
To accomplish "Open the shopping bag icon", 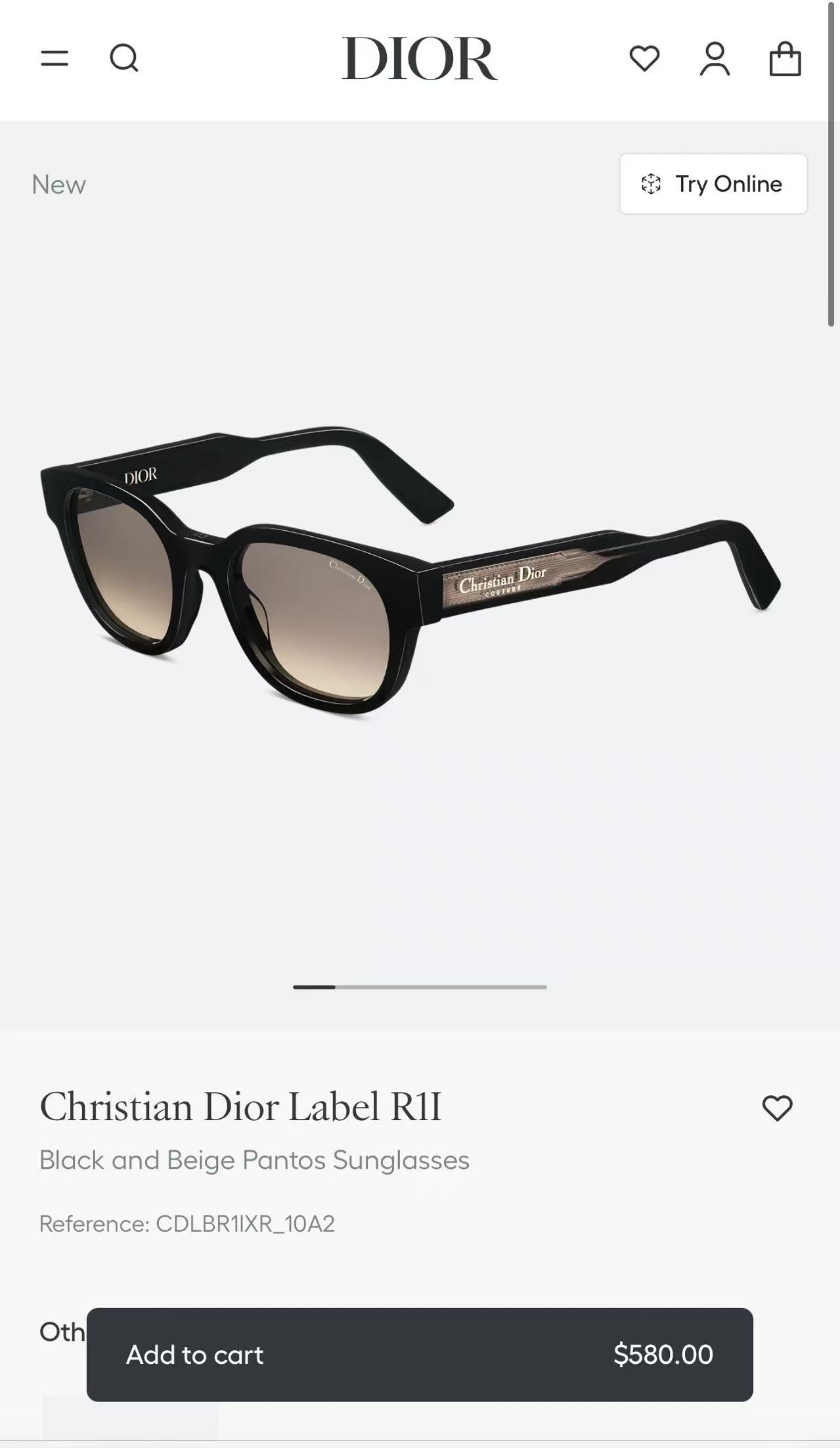I will (x=785, y=59).
